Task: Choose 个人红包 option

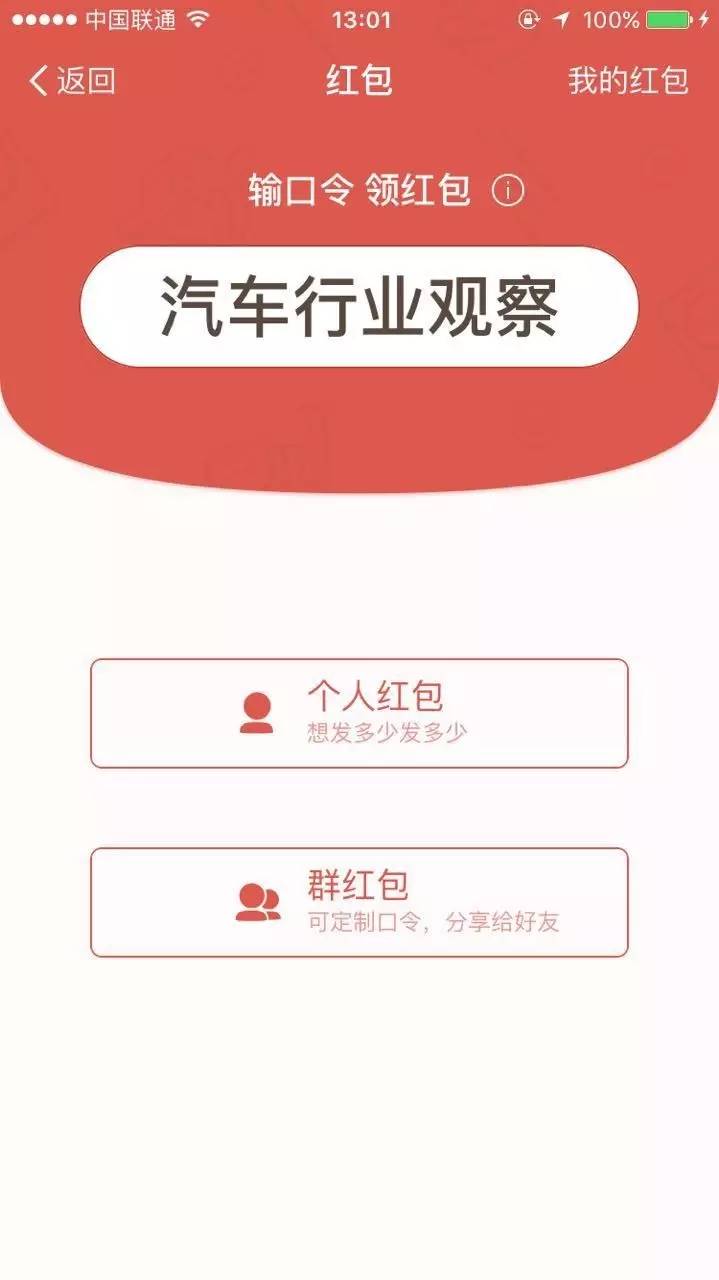Action: 359,713
